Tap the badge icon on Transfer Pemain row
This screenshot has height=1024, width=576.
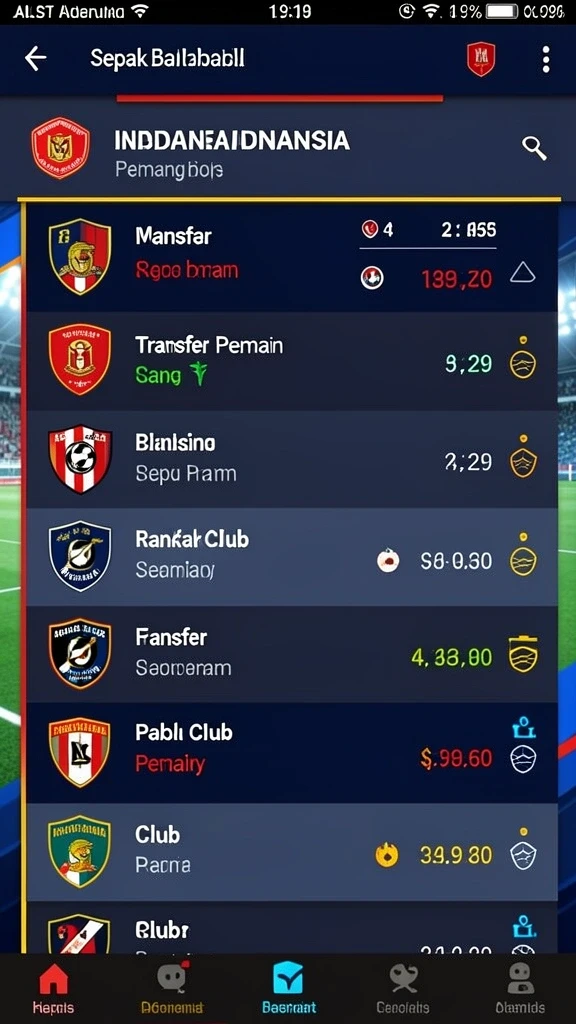522,358
